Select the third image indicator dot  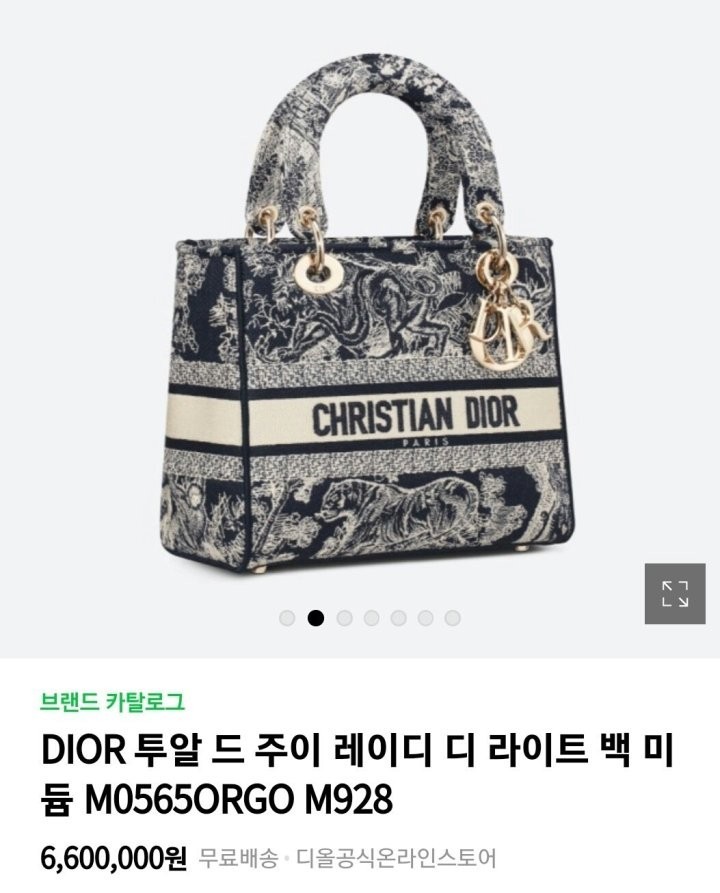(x=344, y=618)
